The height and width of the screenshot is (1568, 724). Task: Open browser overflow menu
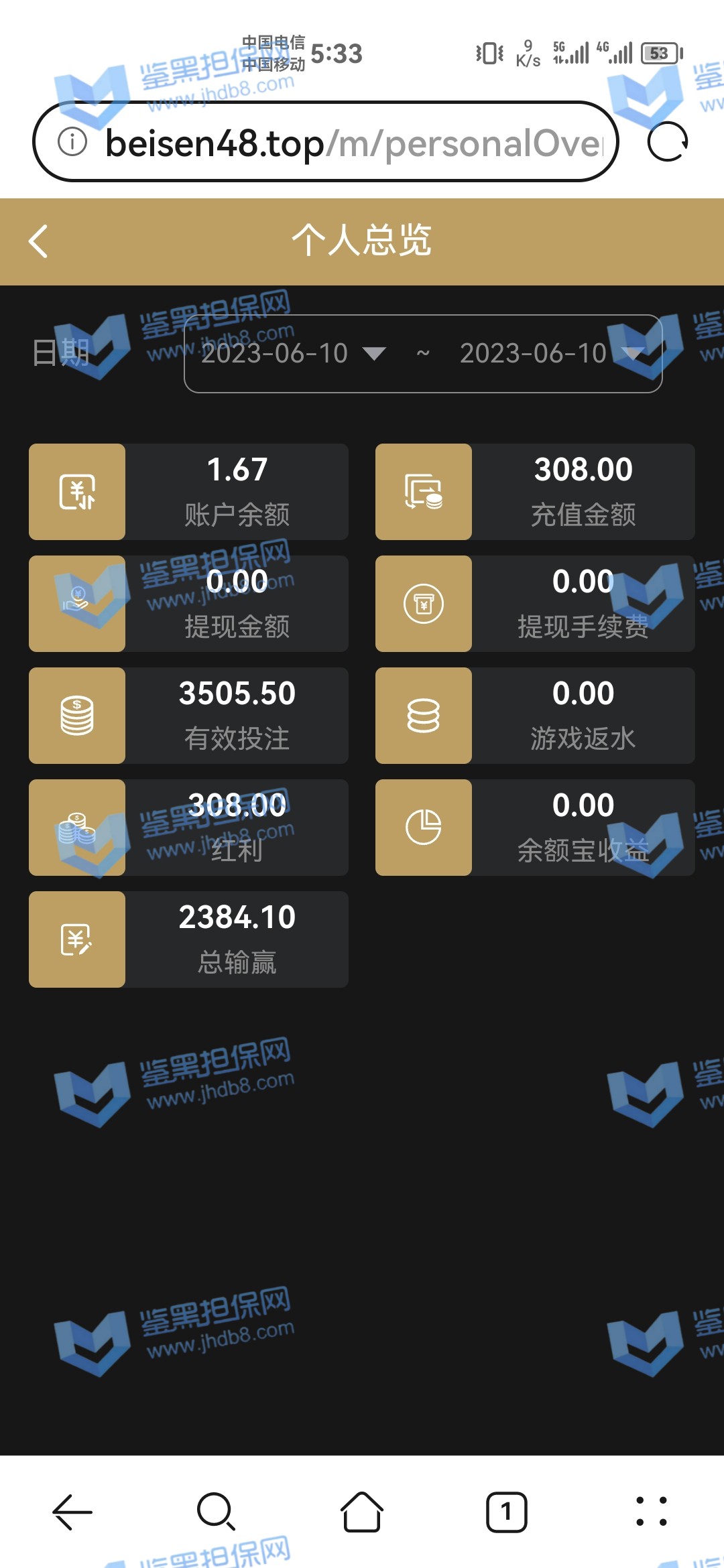(651, 1512)
